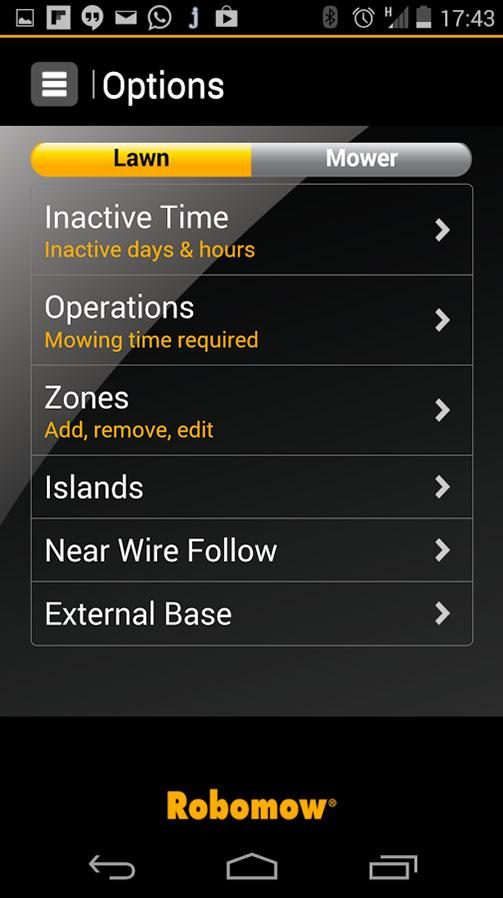Go back using system back button
Viewport: 503px width, 898px height.
[x=112, y=867]
